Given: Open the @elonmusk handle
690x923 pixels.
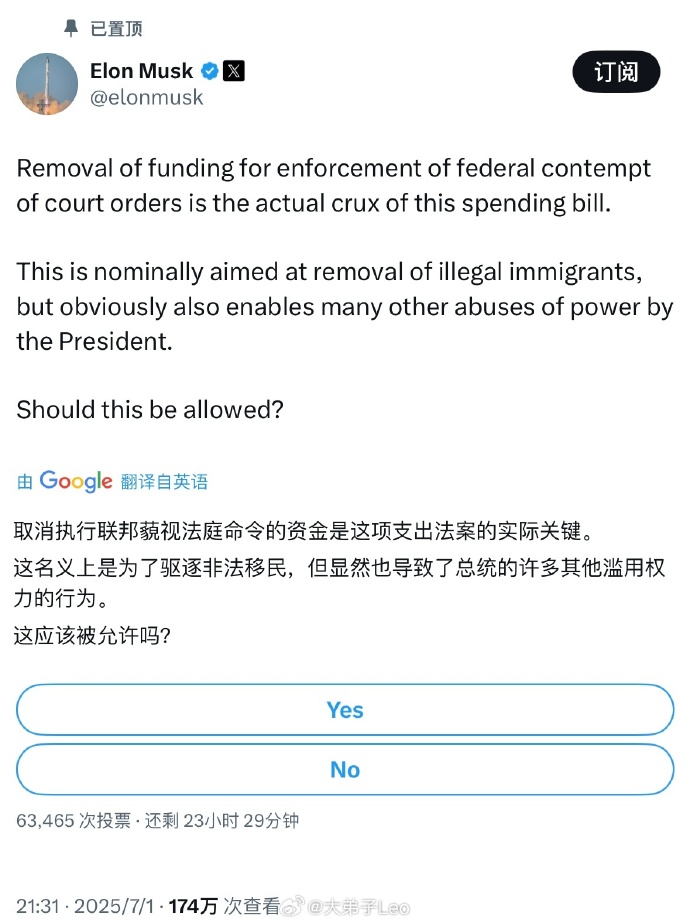Looking at the screenshot, I should pos(146,98).
